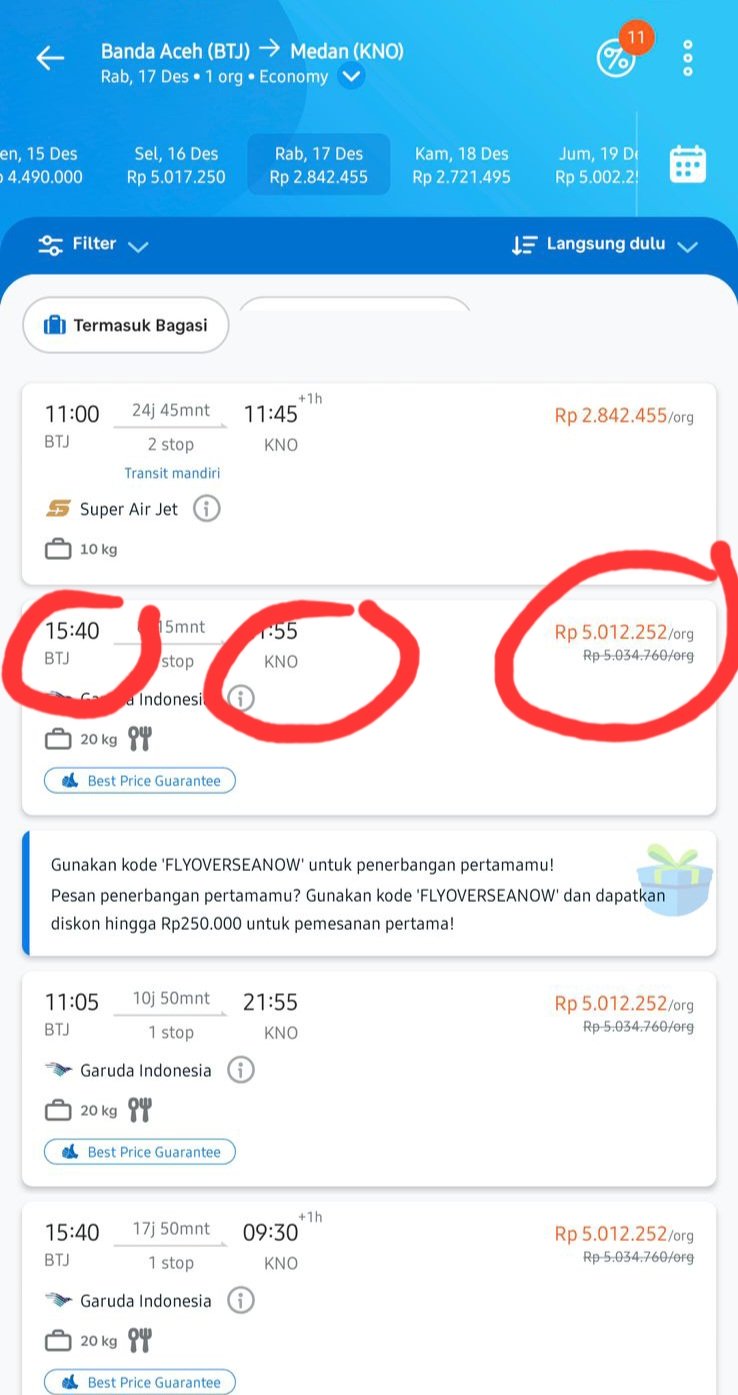Viewport: 738px width, 1395px height.
Task: View info for the Garuda 17j 50mnt flight
Action: (x=240, y=1300)
